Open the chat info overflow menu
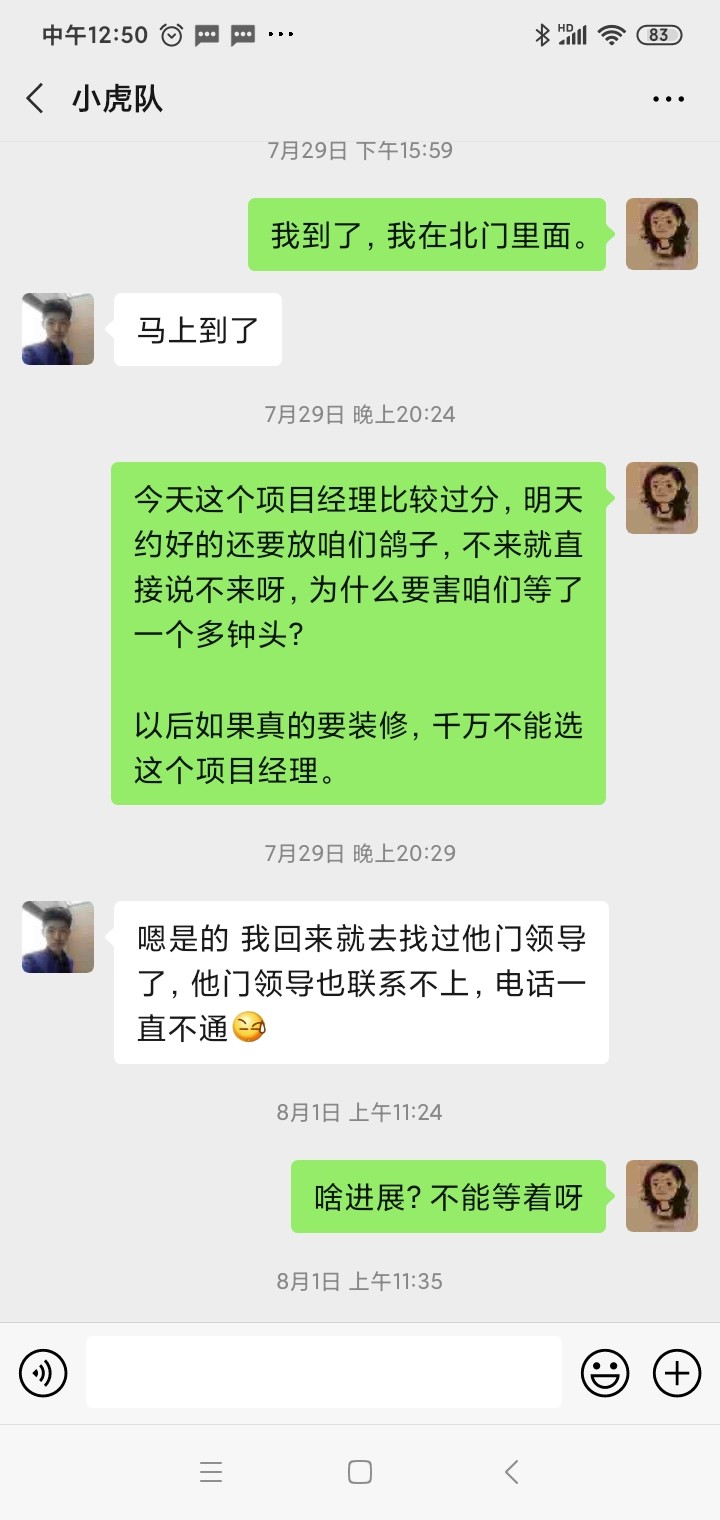The height and width of the screenshot is (1520, 720). pyautogui.click(x=668, y=99)
